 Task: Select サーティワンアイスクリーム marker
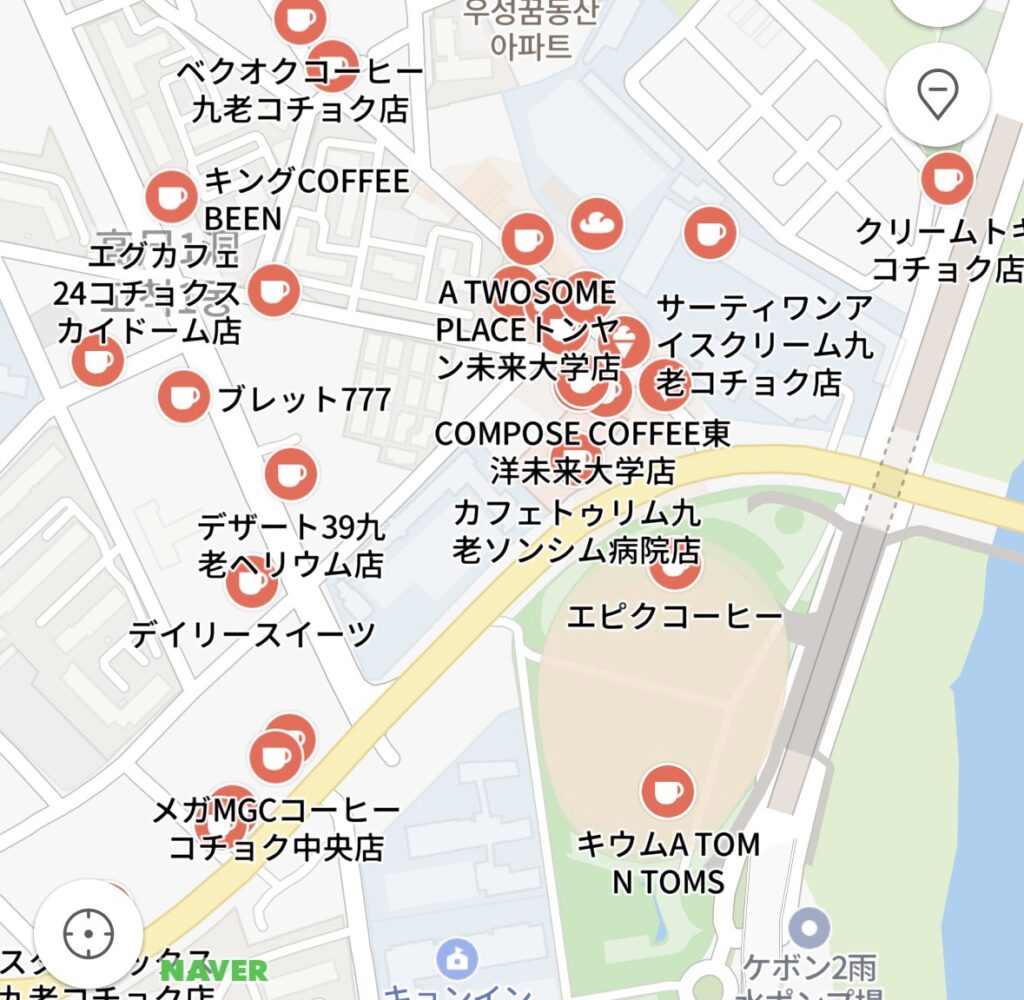point(710,233)
